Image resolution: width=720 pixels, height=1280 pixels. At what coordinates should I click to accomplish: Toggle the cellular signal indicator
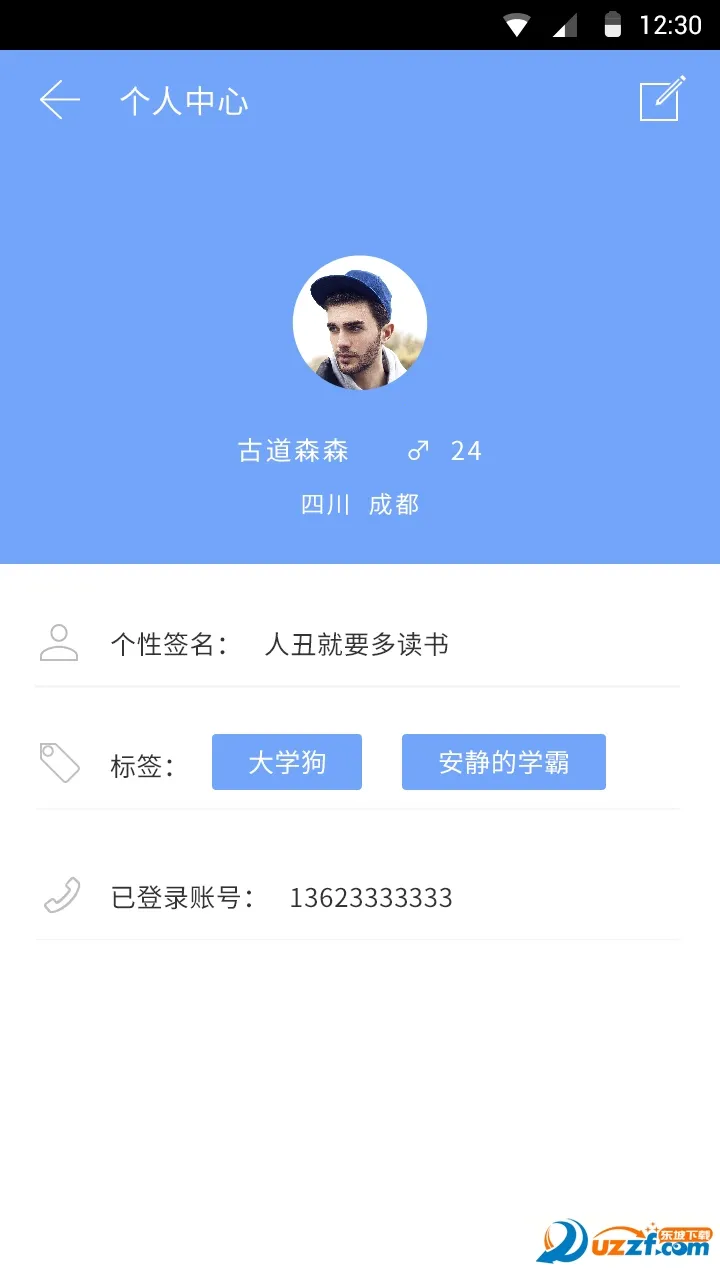click(563, 25)
